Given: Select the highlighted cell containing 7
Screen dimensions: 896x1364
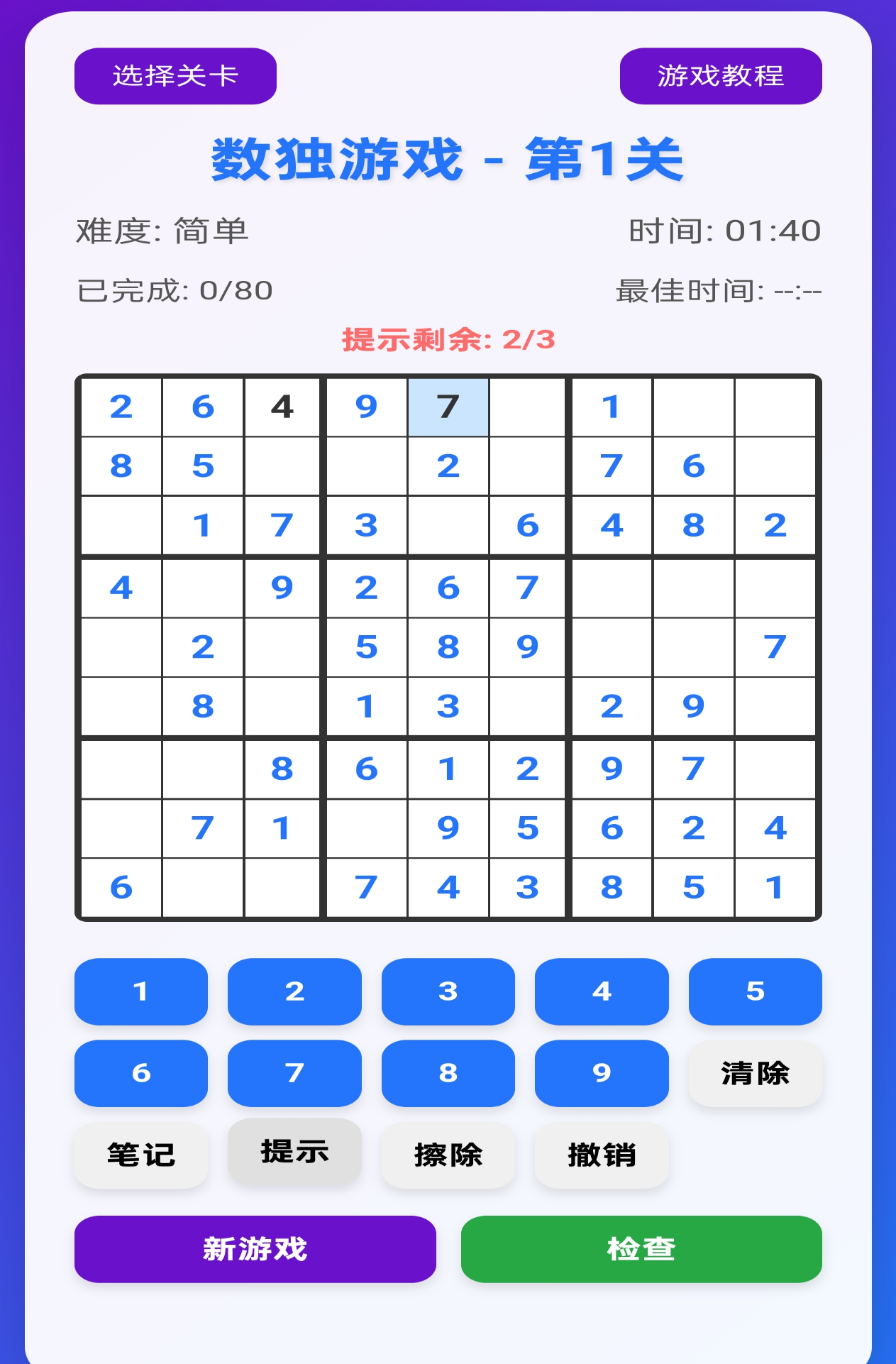Looking at the screenshot, I should coord(447,408).
